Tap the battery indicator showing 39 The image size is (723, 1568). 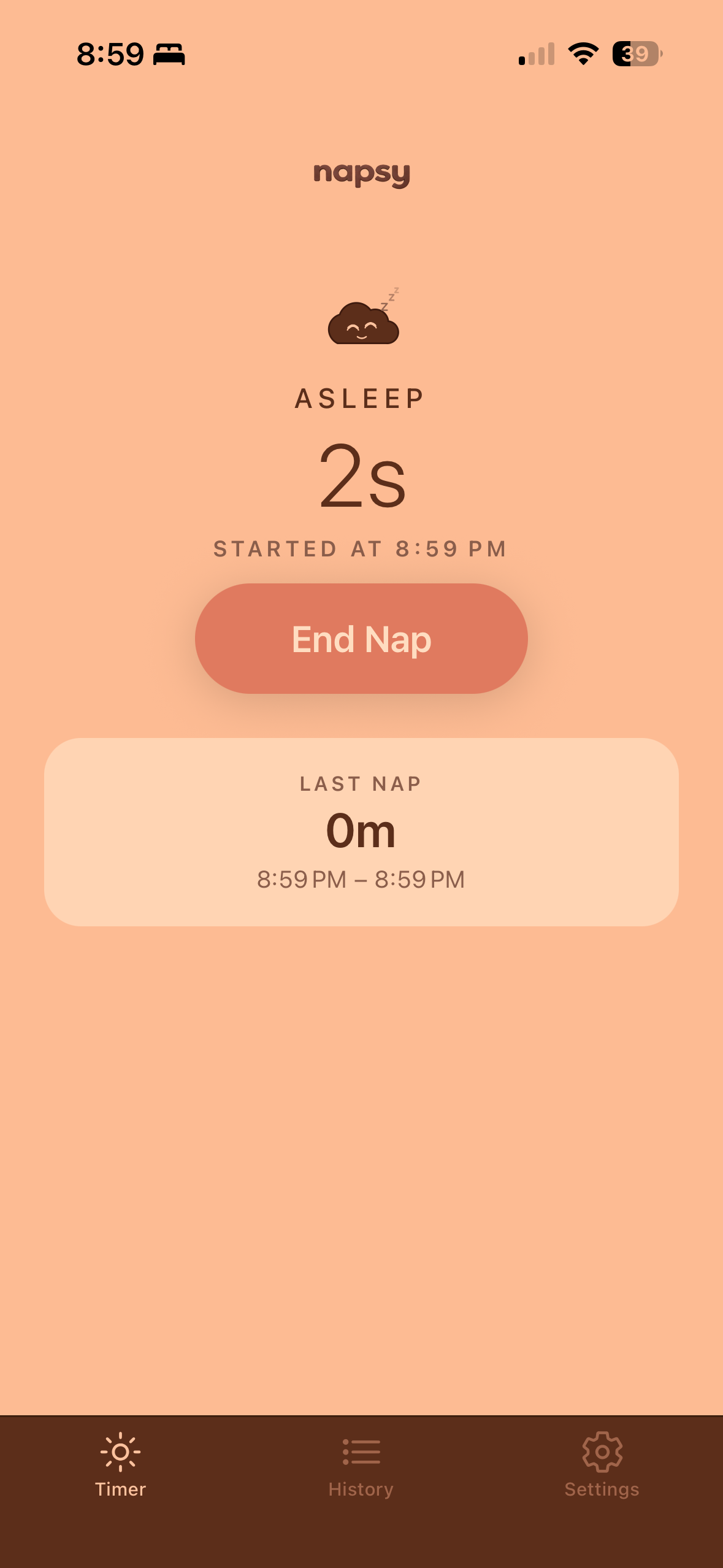click(x=634, y=54)
